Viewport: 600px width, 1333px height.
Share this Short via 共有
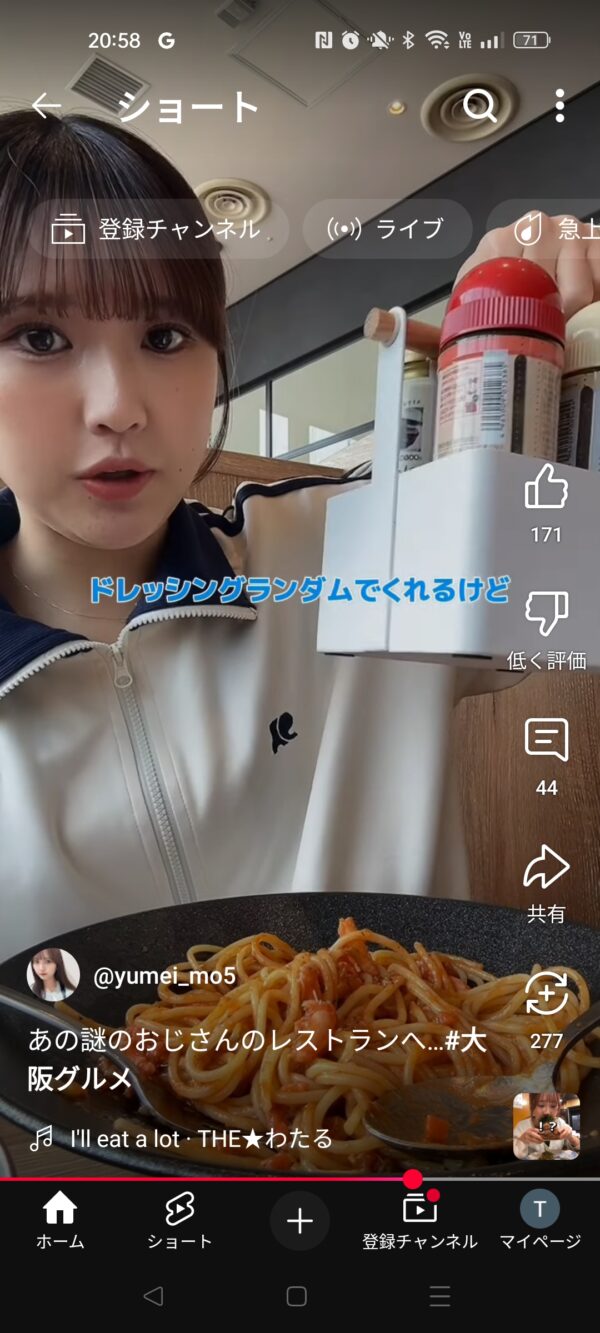(546, 868)
